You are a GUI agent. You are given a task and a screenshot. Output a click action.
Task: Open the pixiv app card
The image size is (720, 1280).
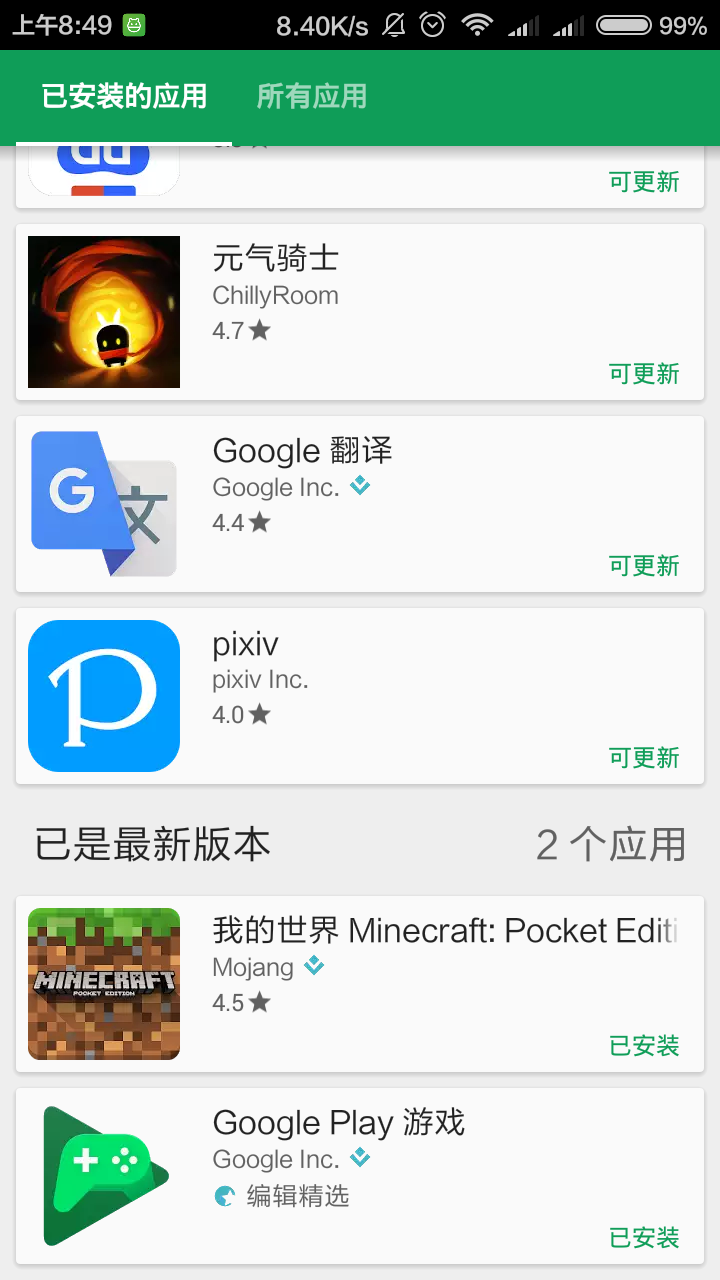click(x=360, y=696)
